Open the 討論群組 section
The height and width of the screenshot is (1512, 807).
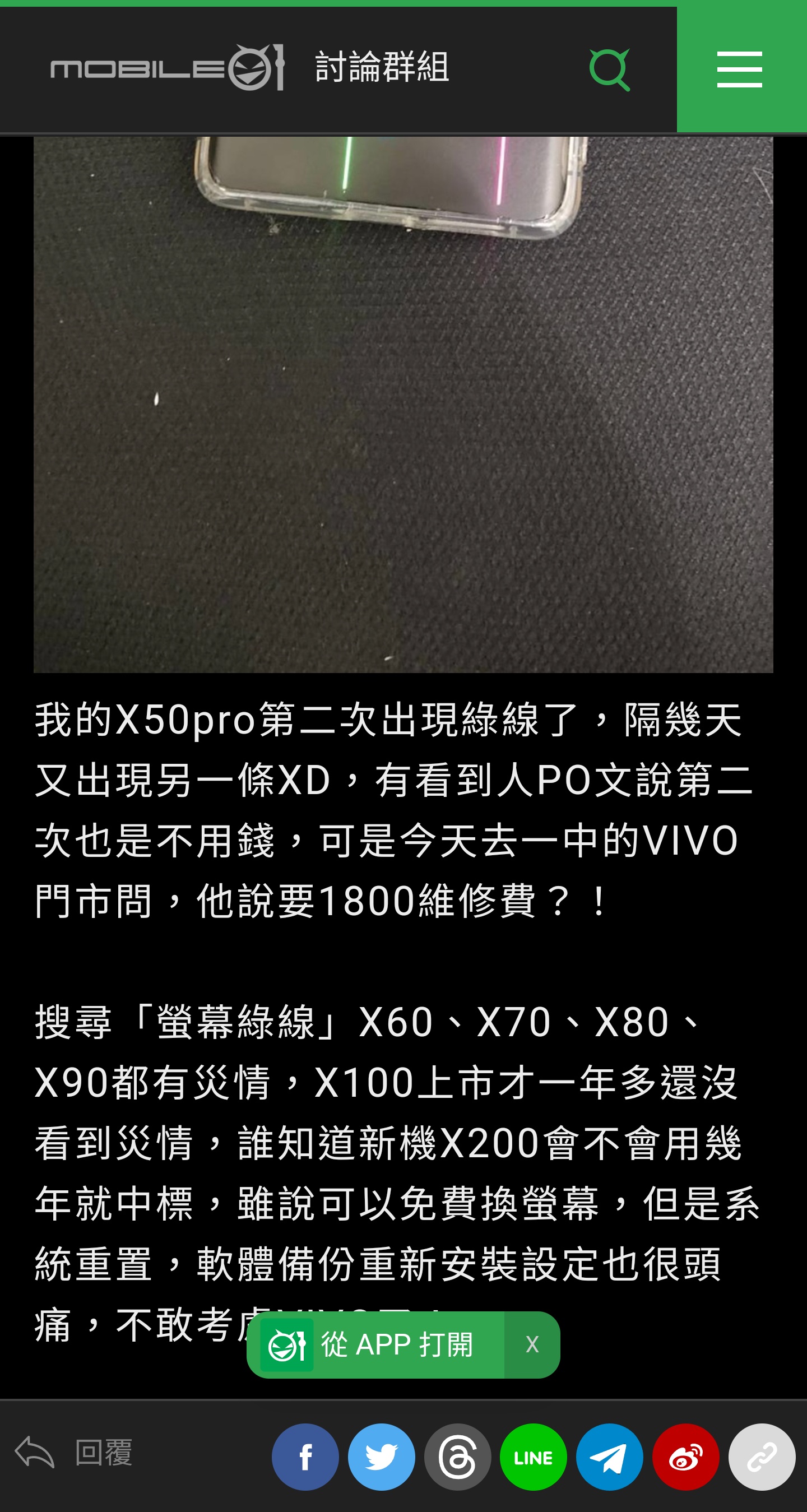382,67
